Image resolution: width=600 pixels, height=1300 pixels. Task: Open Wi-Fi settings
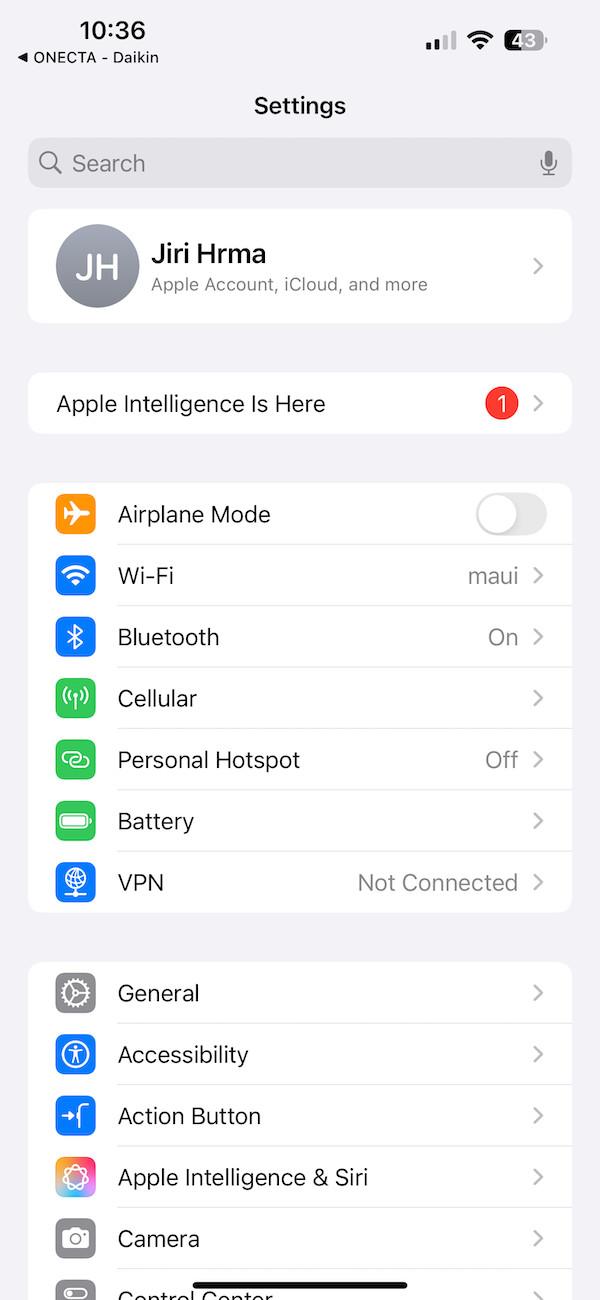pyautogui.click(x=300, y=576)
